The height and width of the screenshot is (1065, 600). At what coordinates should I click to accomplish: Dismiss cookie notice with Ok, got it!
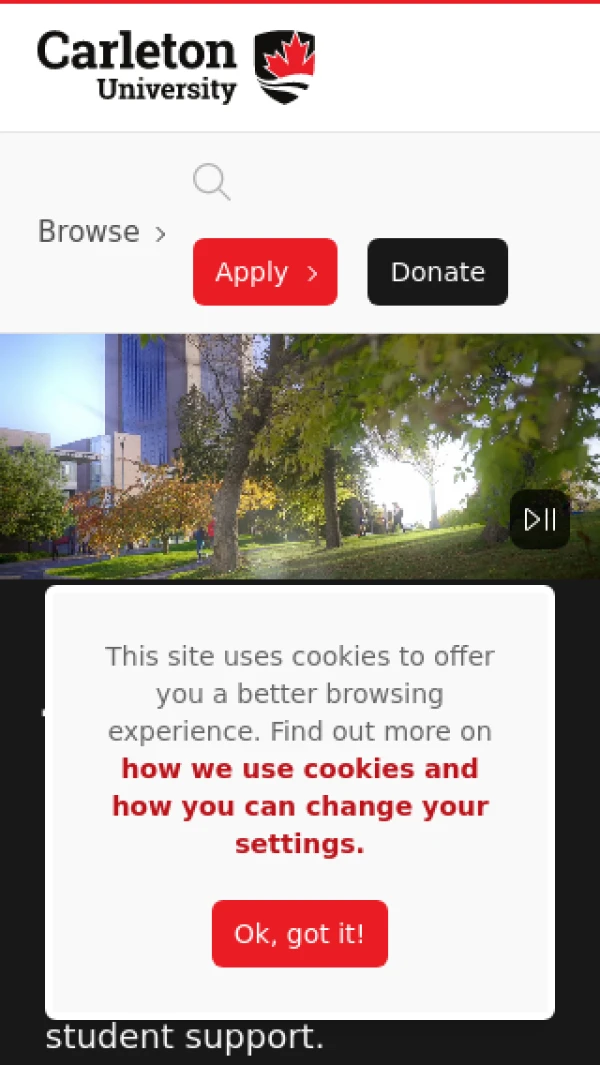(x=299, y=934)
